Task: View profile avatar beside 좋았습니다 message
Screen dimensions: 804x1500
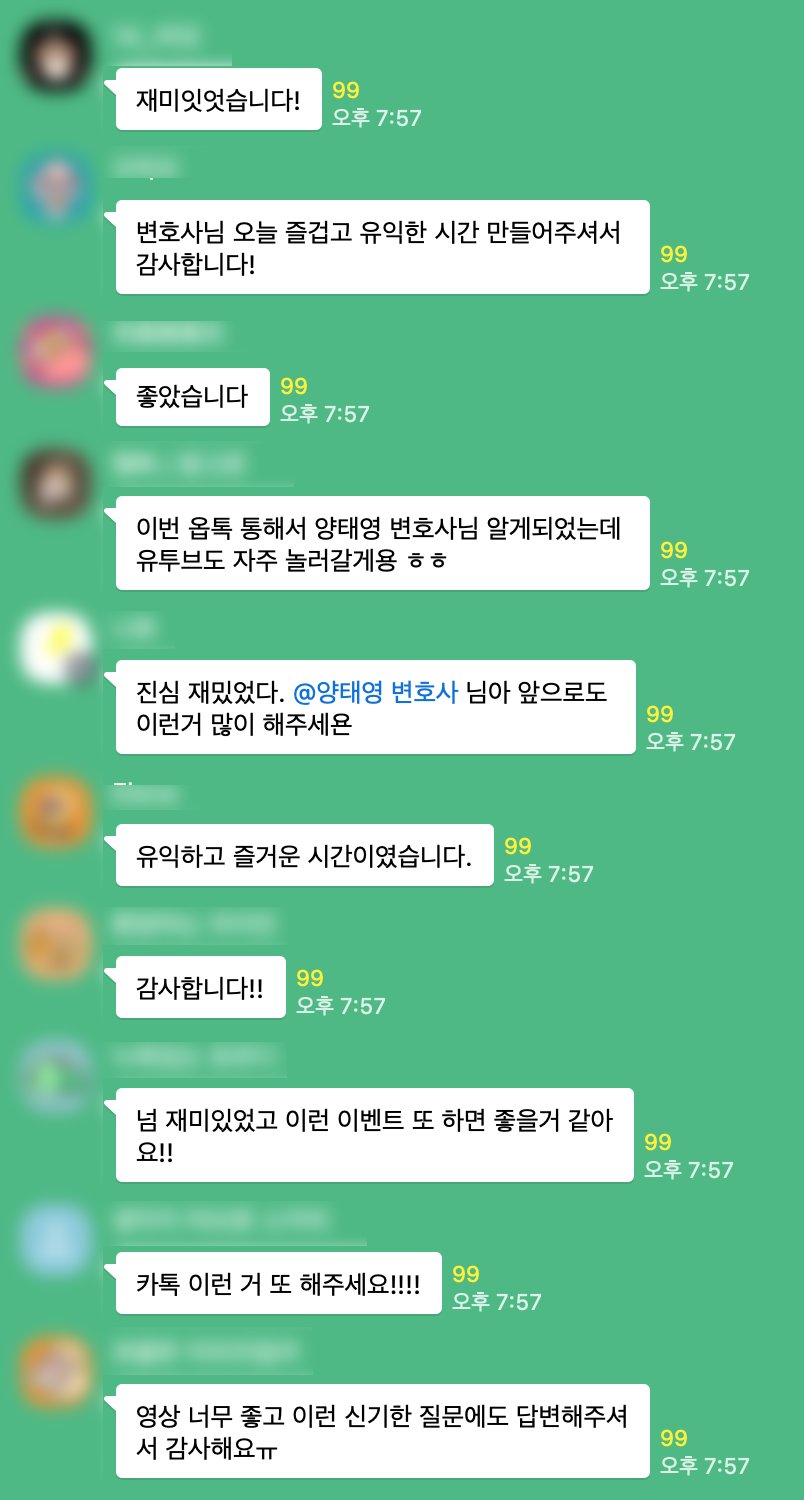Action: point(56,352)
